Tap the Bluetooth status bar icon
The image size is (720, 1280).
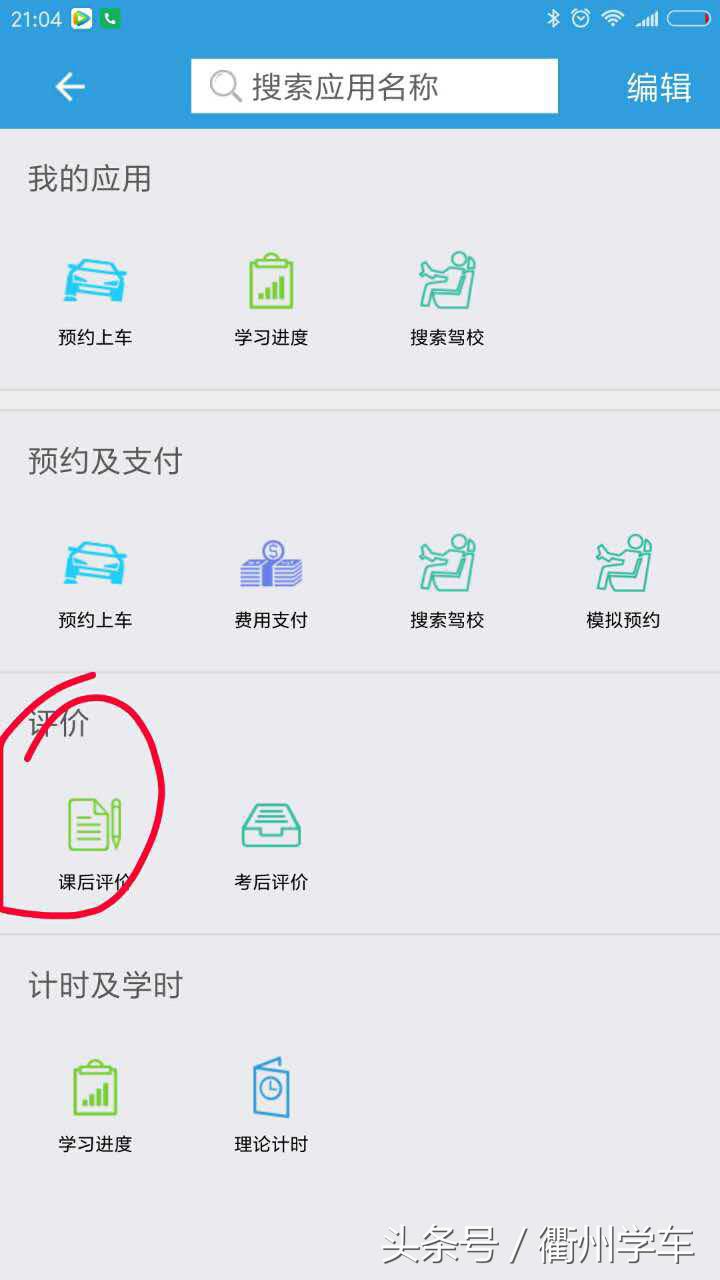[552, 16]
